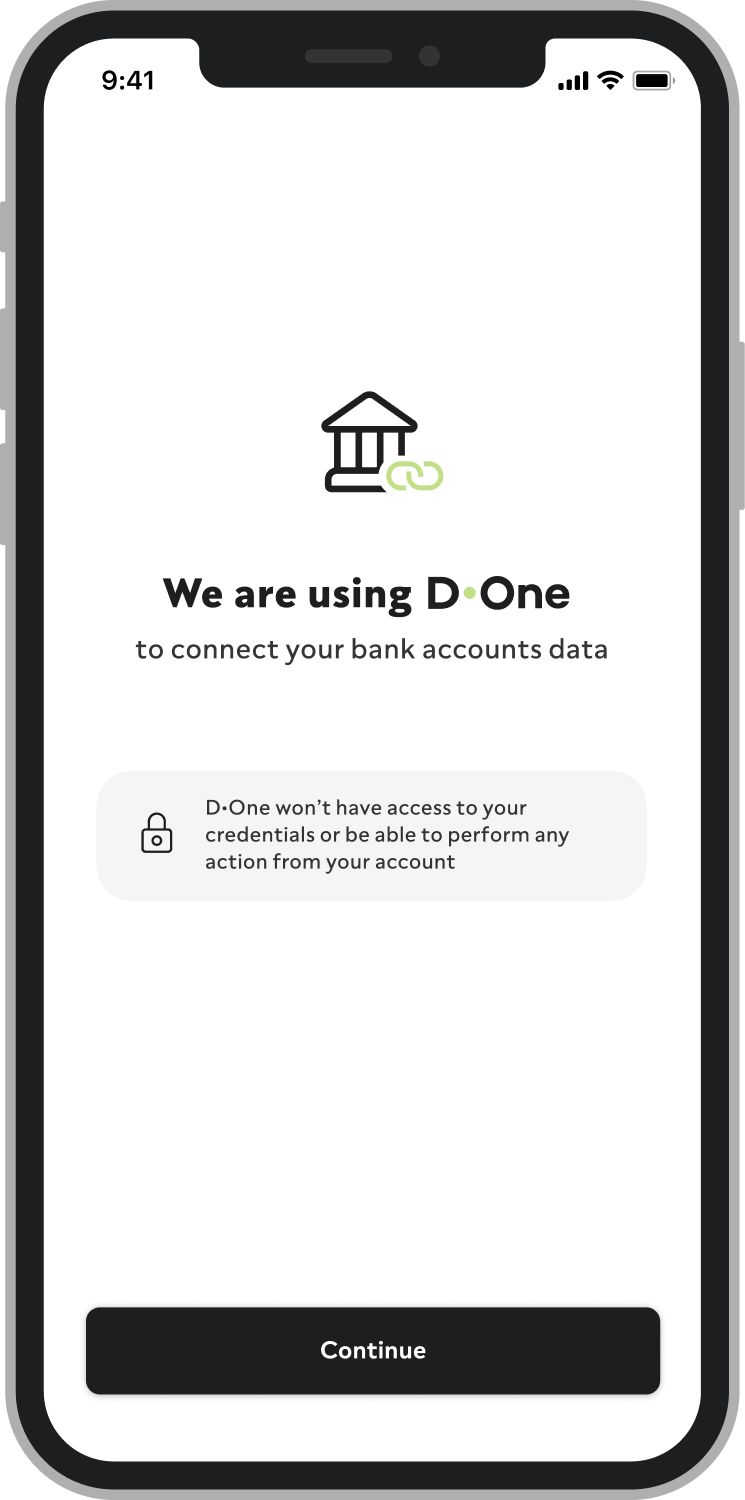This screenshot has height=1500, width=745.
Task: Tap the Continue button
Action: [x=372, y=1350]
